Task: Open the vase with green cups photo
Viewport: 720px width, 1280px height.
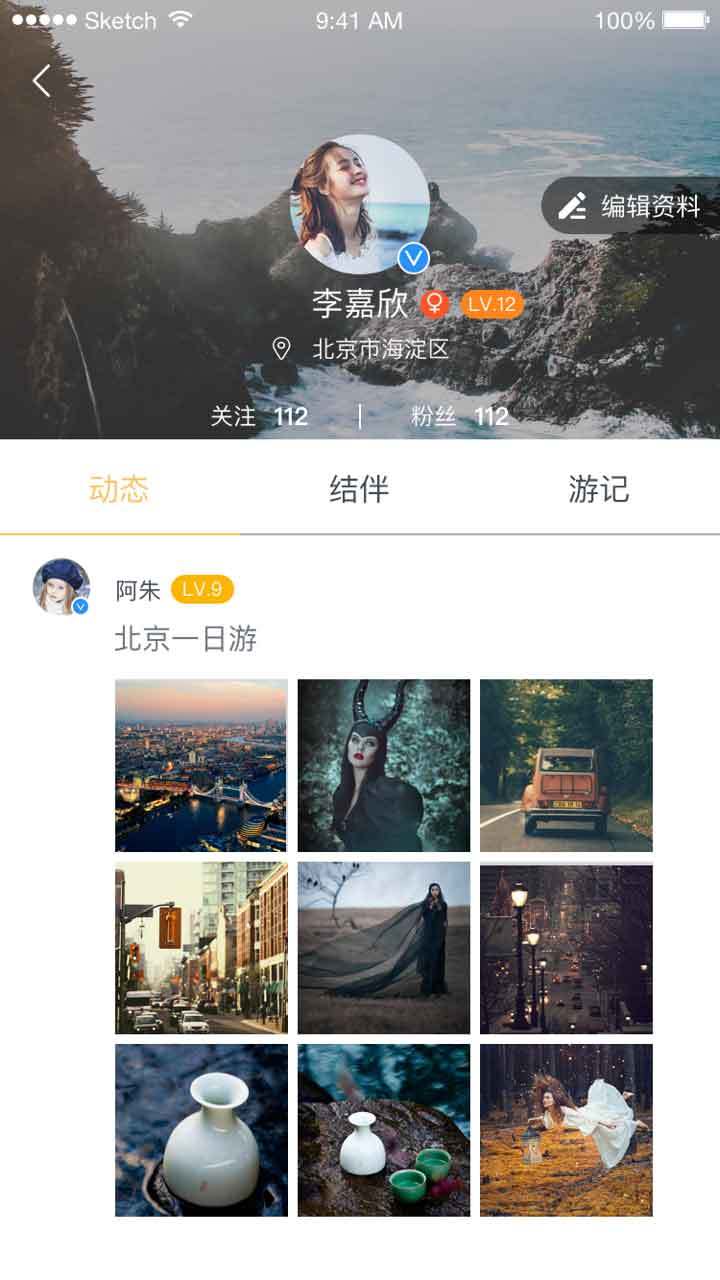Action: [x=384, y=1130]
